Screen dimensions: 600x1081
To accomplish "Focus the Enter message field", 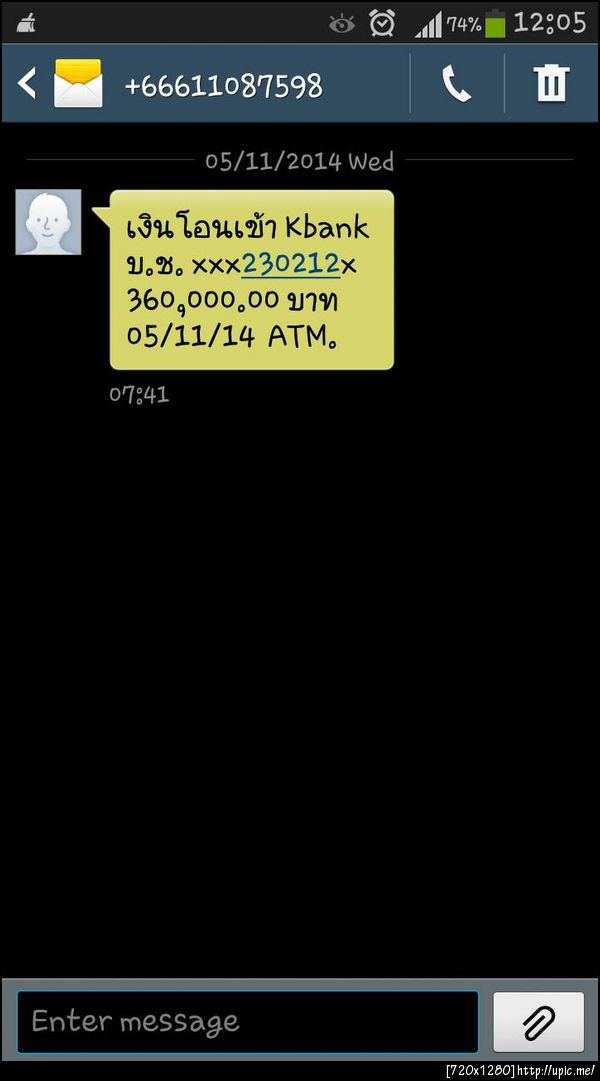I will (248, 1021).
